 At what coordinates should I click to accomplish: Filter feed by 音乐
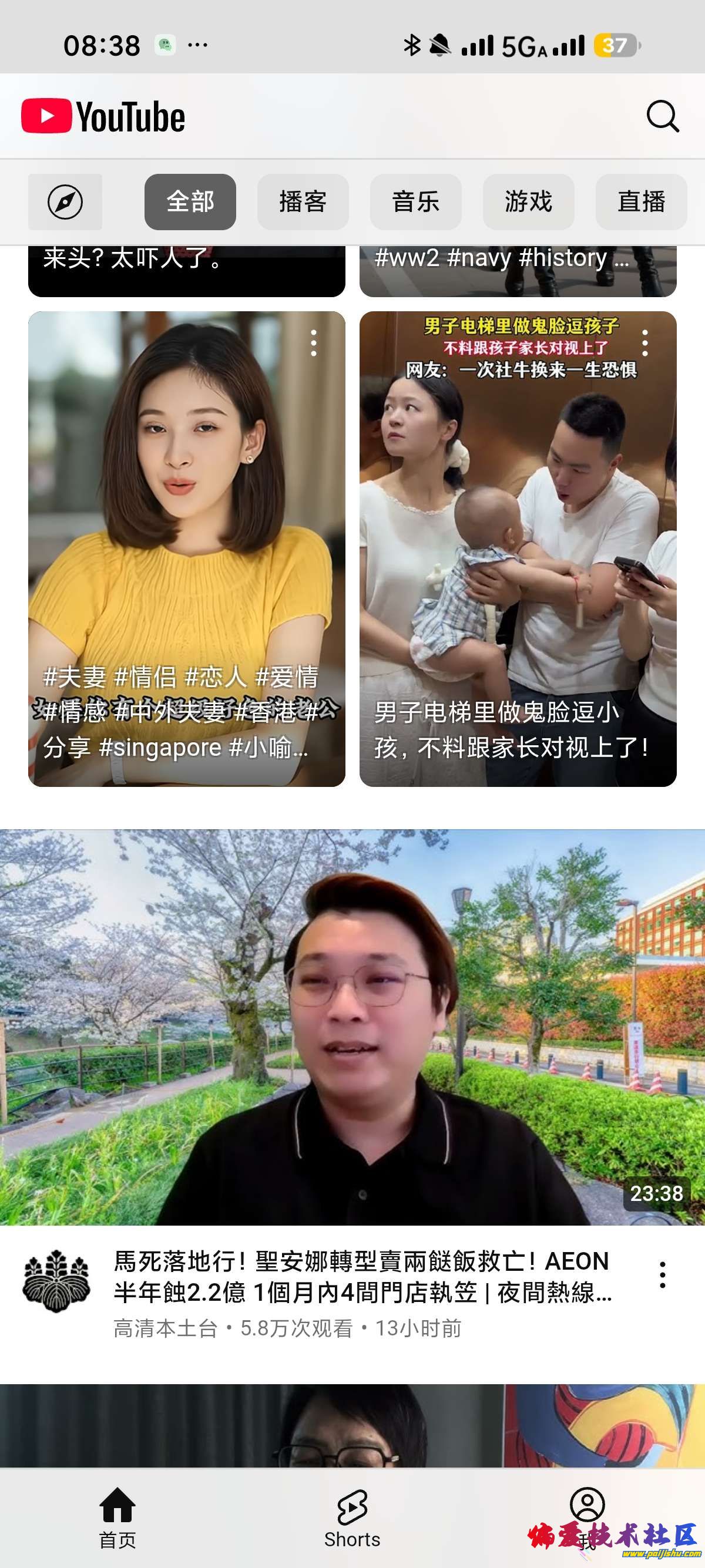(x=415, y=202)
